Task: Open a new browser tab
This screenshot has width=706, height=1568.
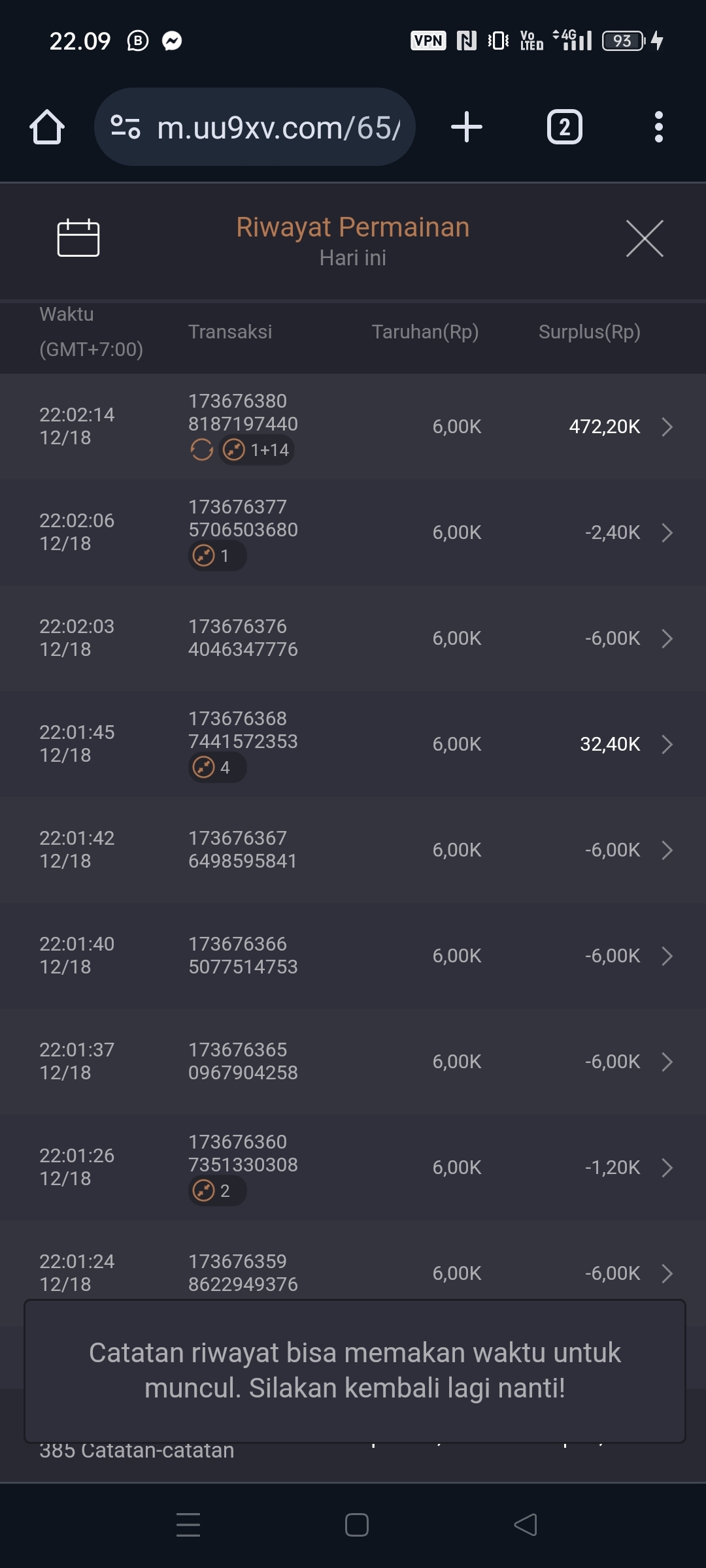Action: (467, 127)
